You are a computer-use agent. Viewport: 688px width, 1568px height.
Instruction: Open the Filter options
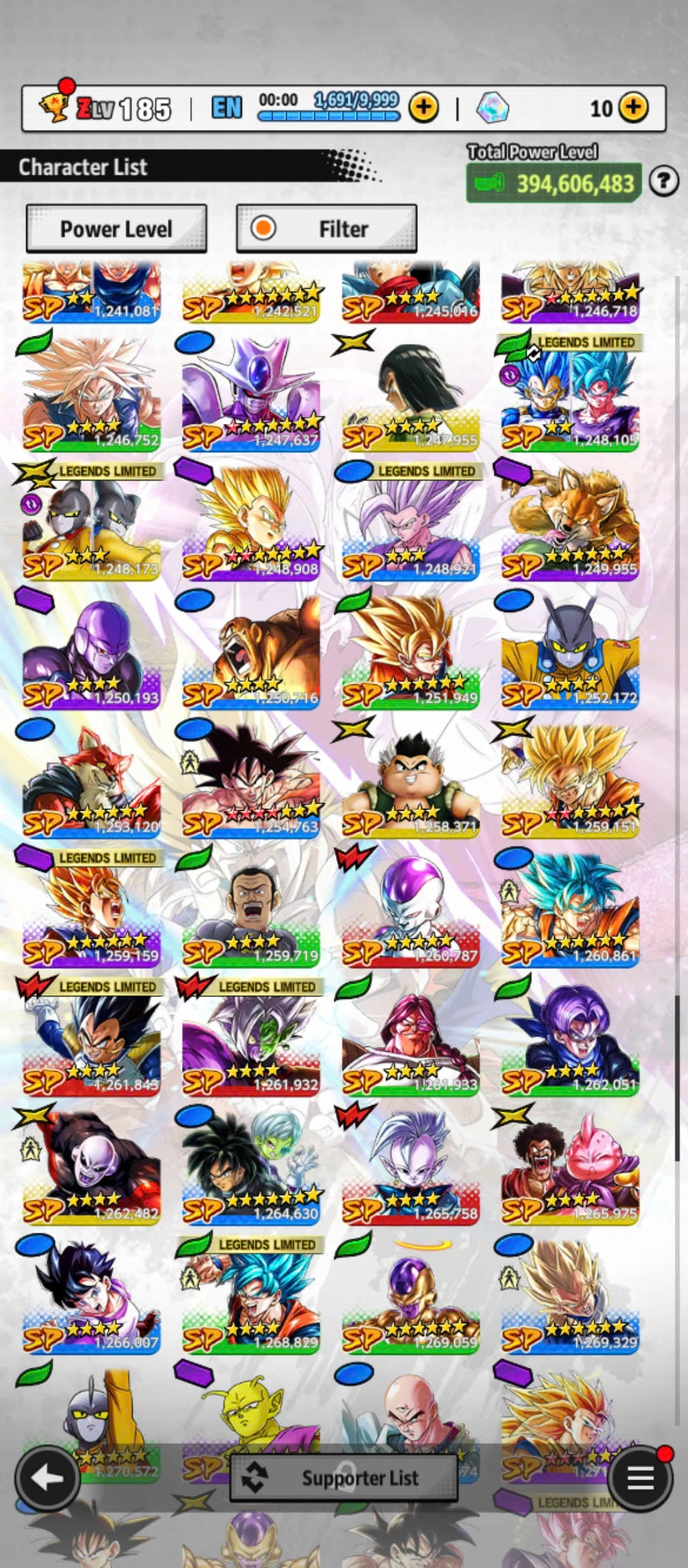pyautogui.click(x=326, y=228)
